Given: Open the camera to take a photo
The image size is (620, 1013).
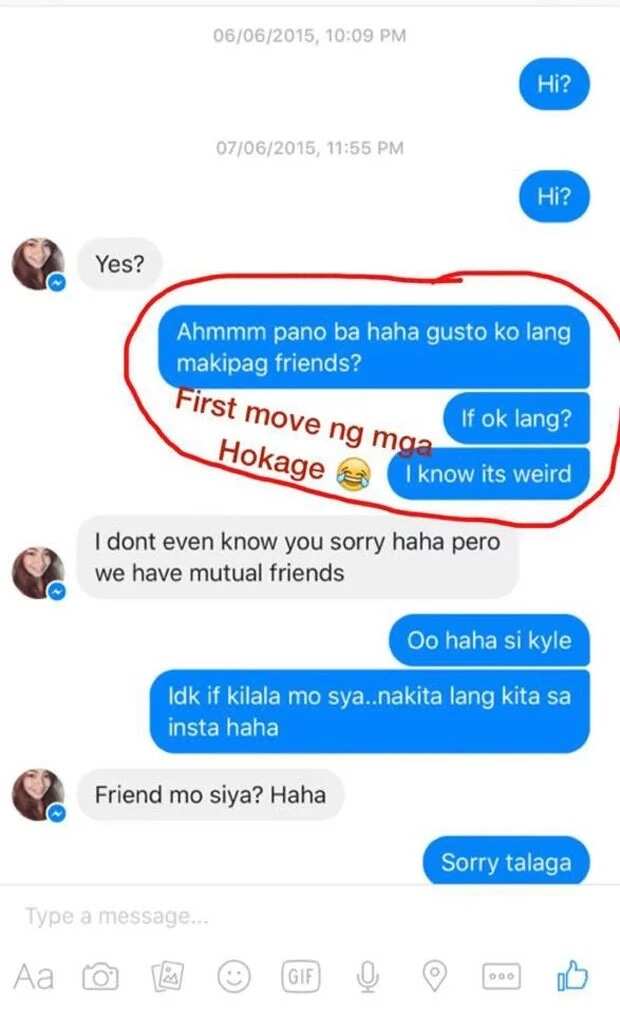Looking at the screenshot, I should coord(100,976).
